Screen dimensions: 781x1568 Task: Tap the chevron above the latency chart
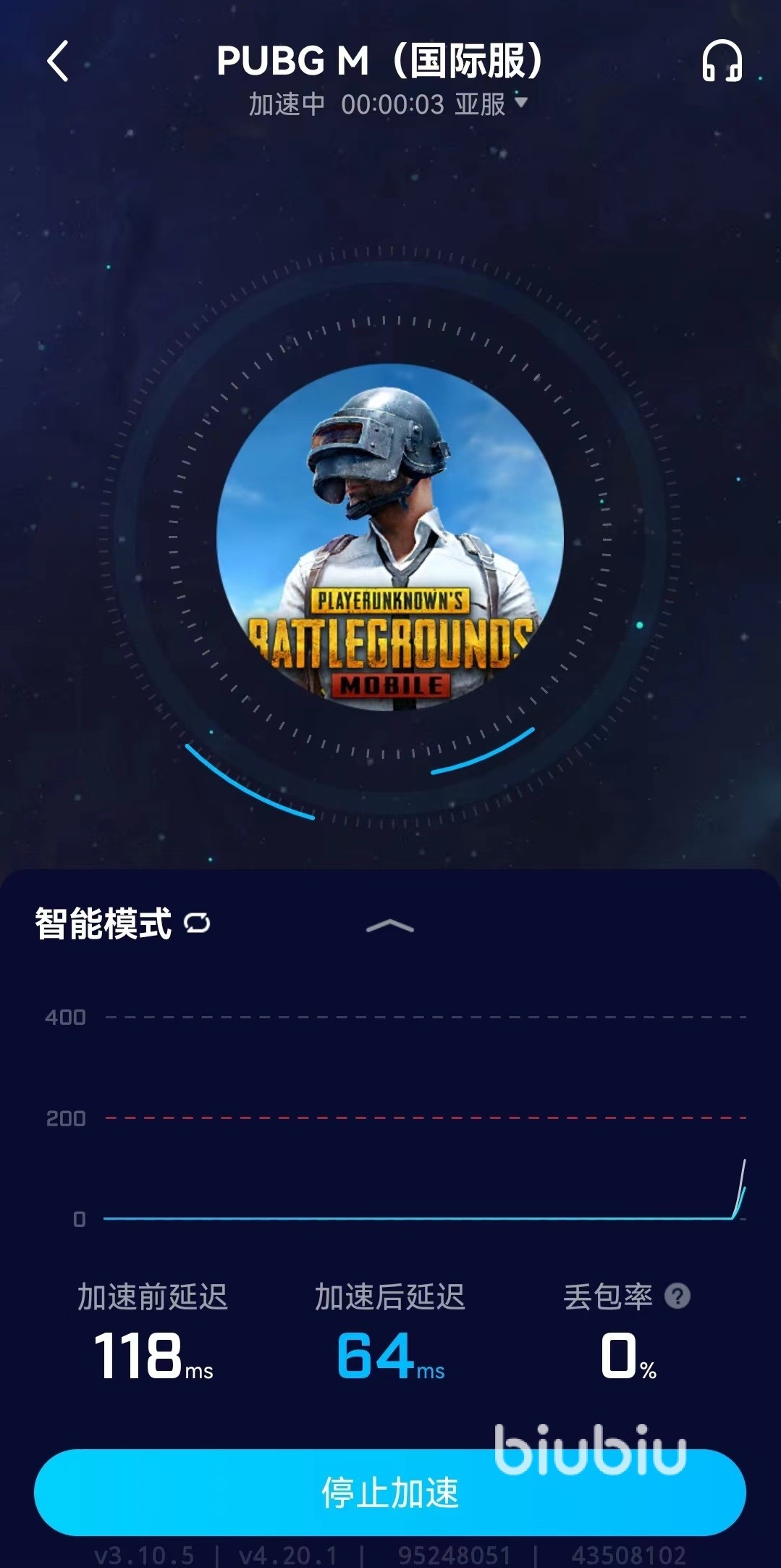point(390,926)
